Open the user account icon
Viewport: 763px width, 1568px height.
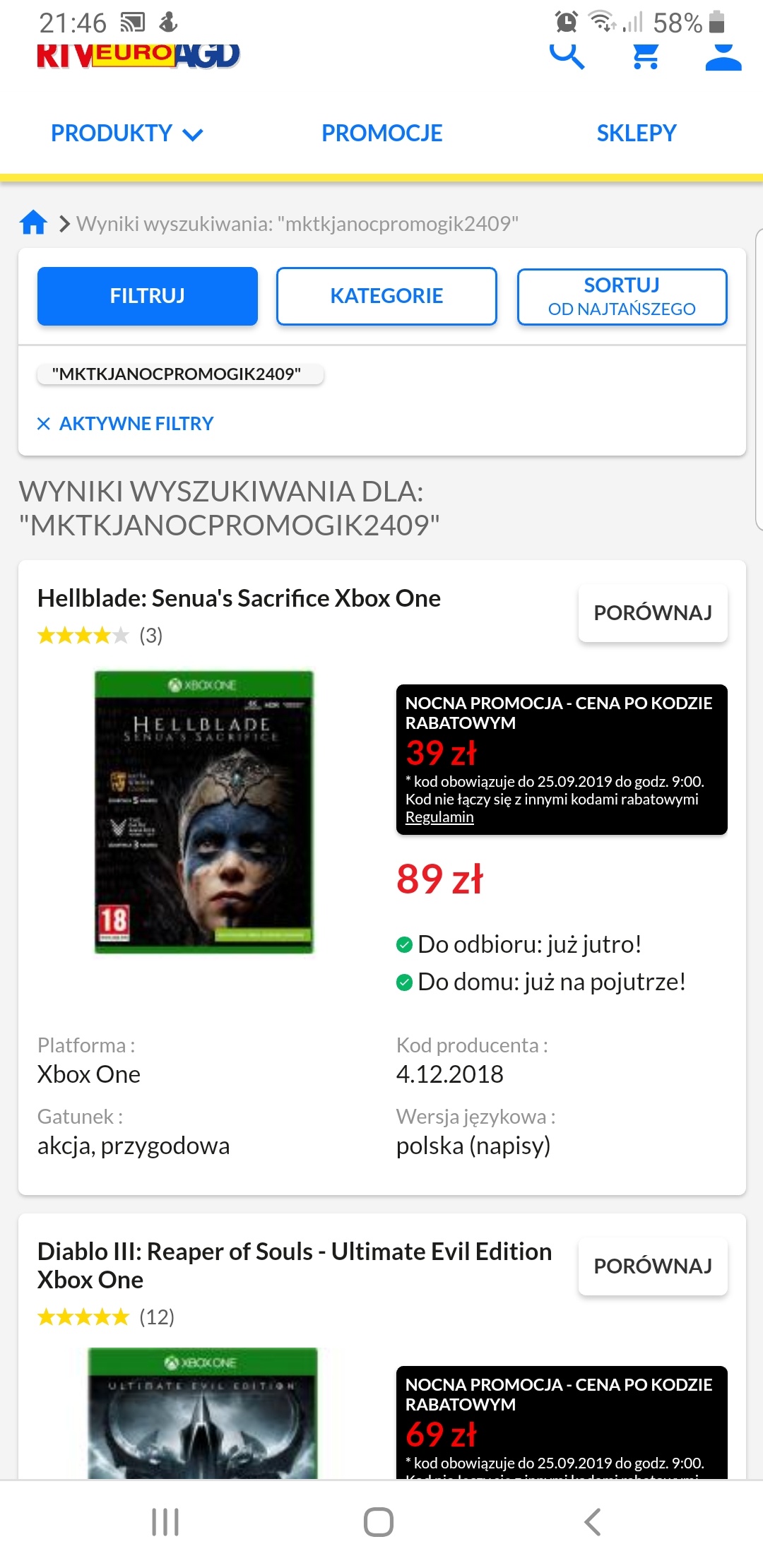pyautogui.click(x=723, y=57)
